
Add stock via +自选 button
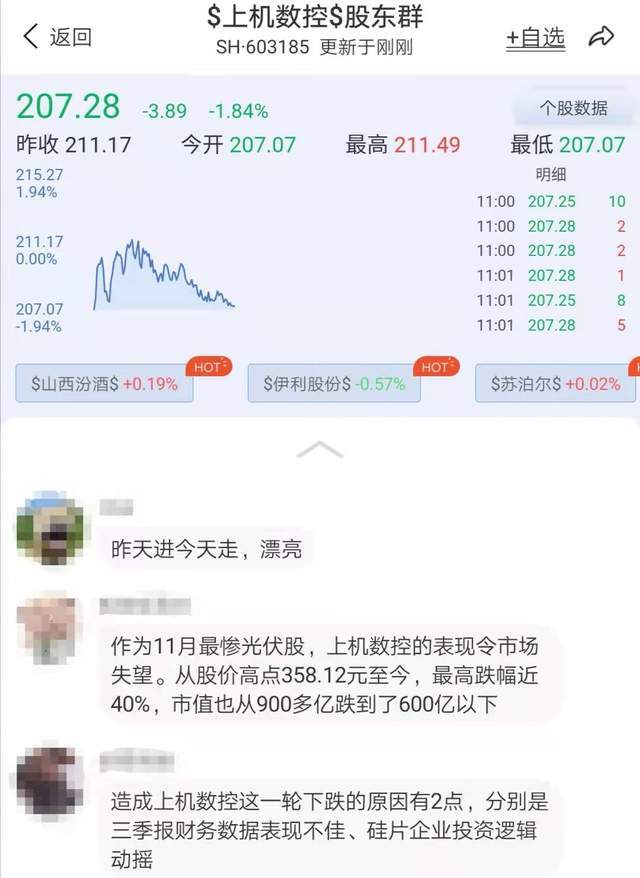pyautogui.click(x=535, y=38)
